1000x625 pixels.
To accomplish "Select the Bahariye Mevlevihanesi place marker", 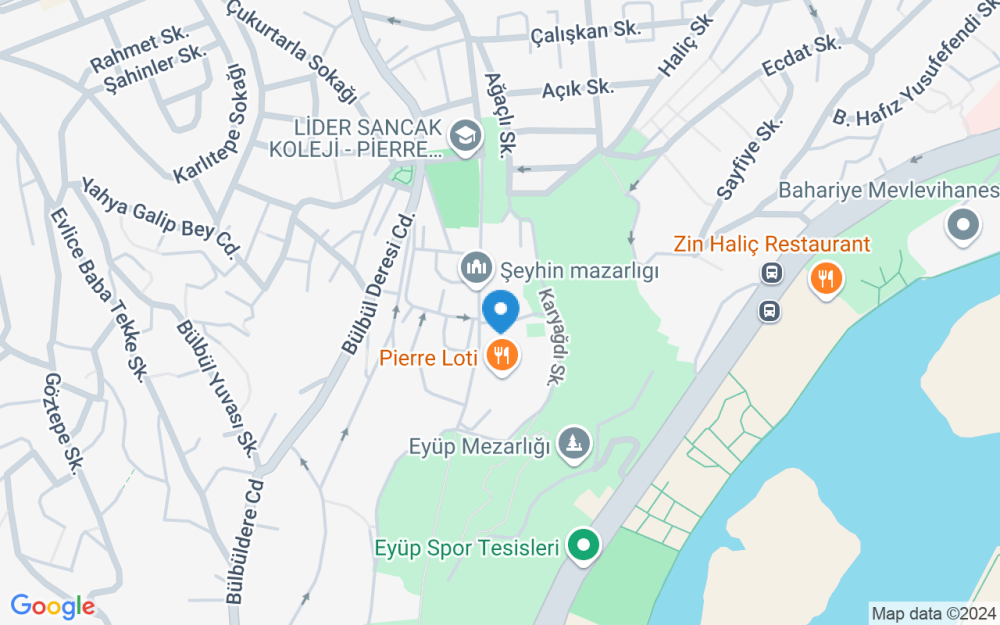I will click(x=963, y=226).
